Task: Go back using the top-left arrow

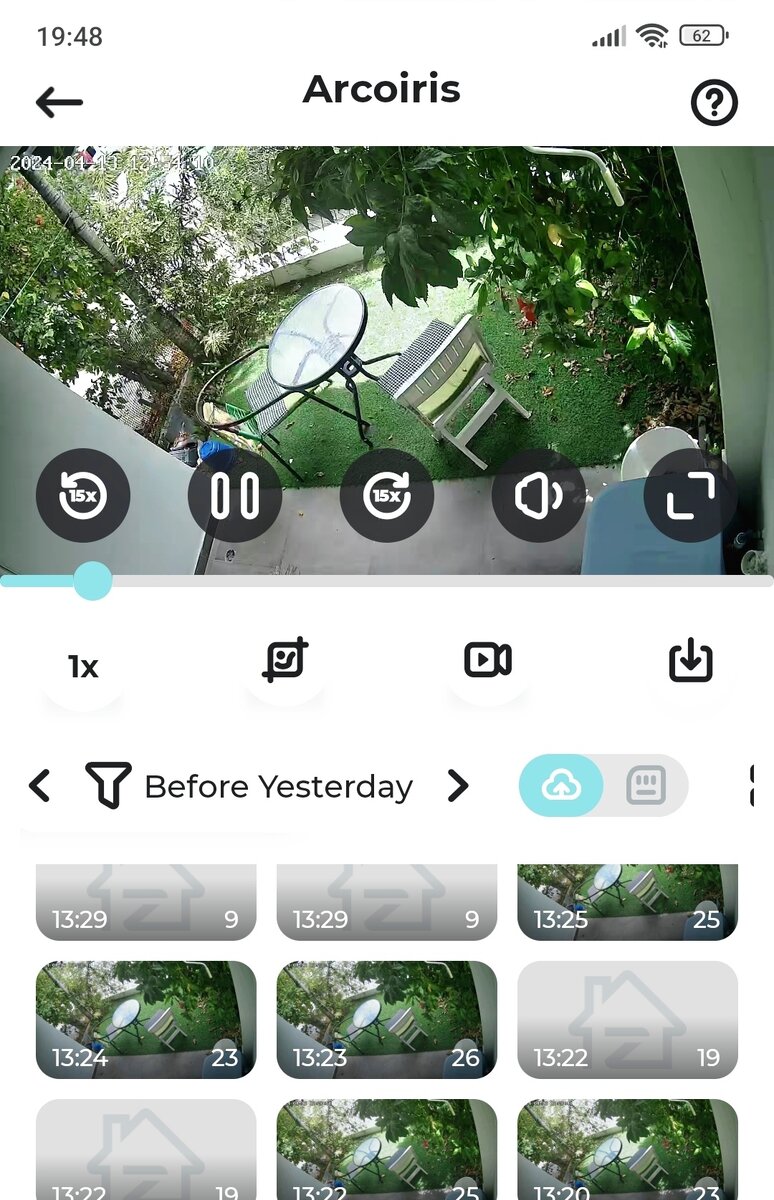Action: (x=59, y=101)
